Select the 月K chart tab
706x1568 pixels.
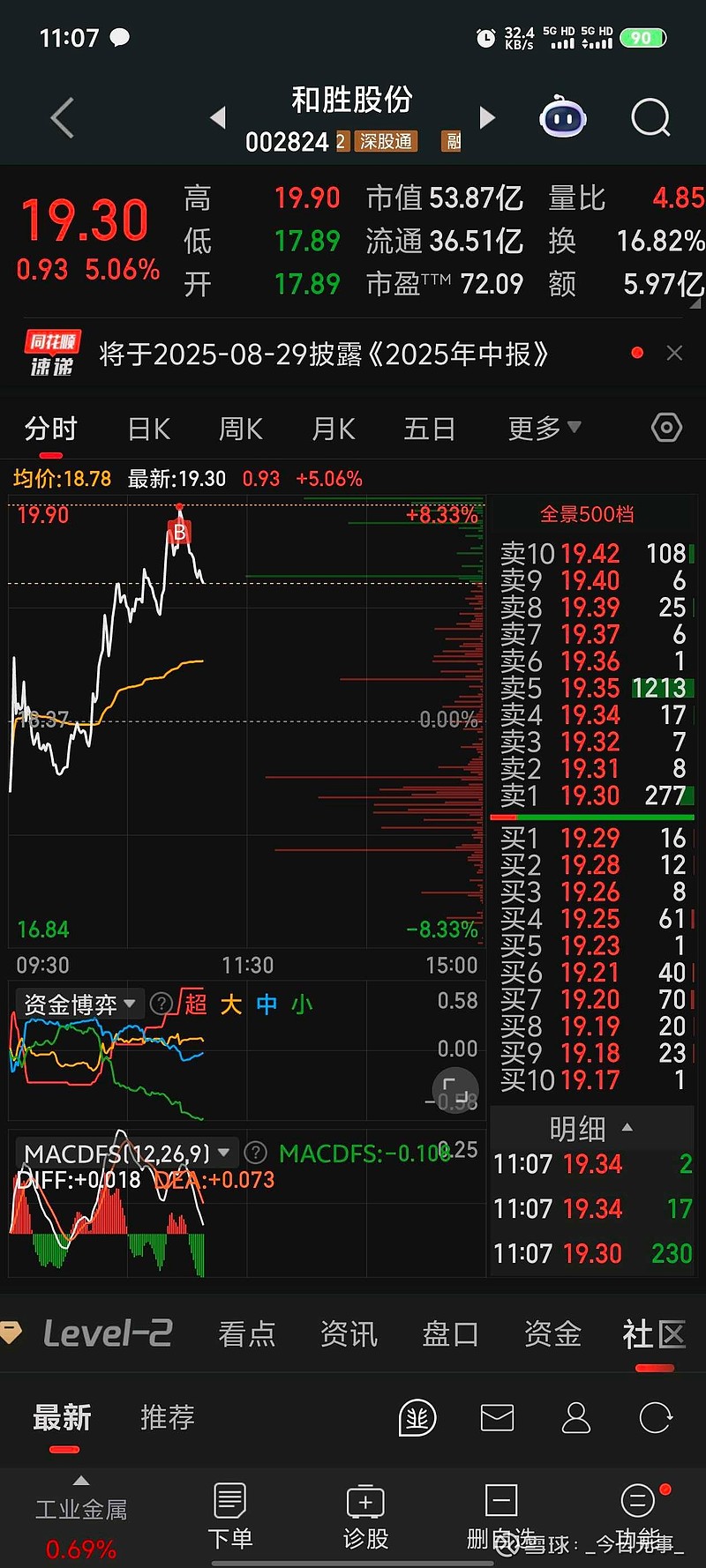(334, 429)
